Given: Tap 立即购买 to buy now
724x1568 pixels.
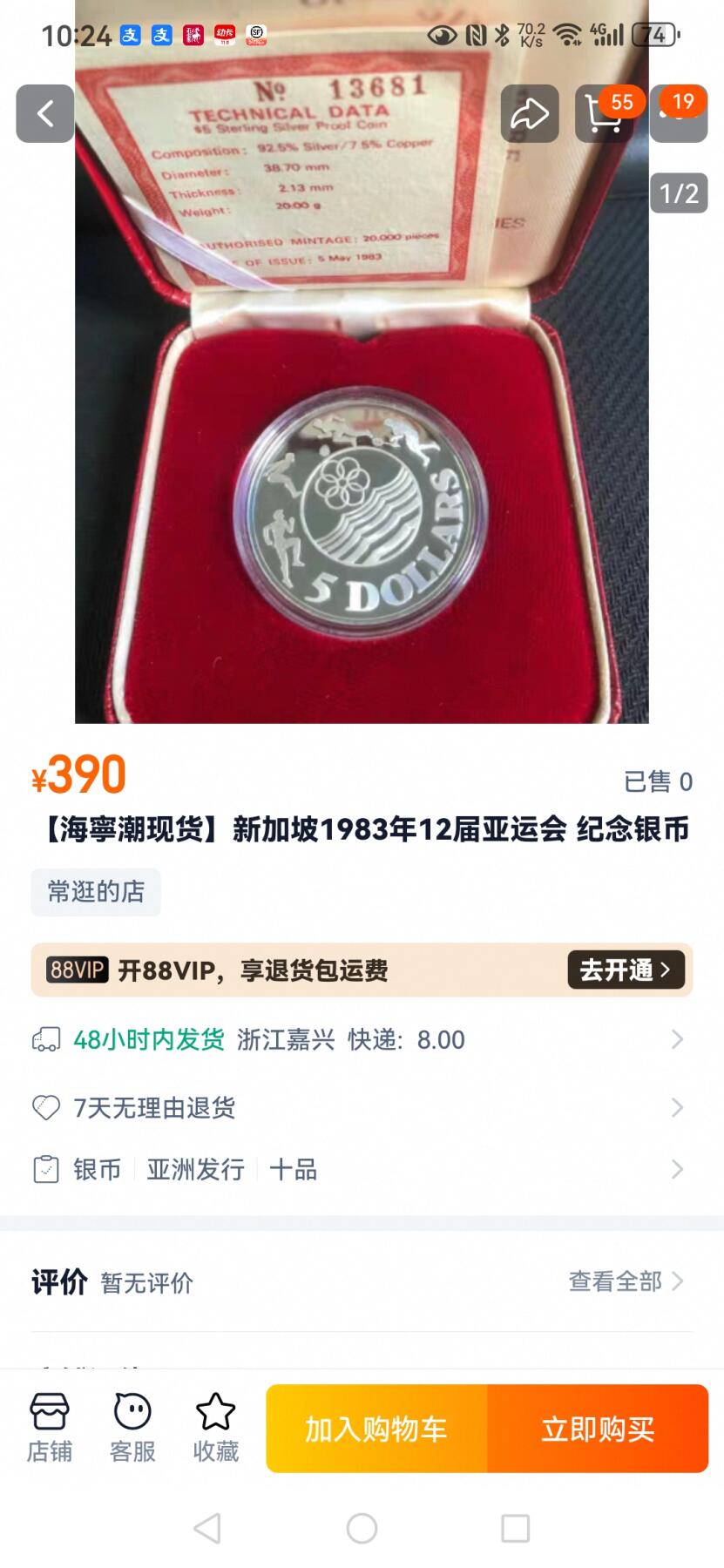Looking at the screenshot, I should pos(598,1429).
